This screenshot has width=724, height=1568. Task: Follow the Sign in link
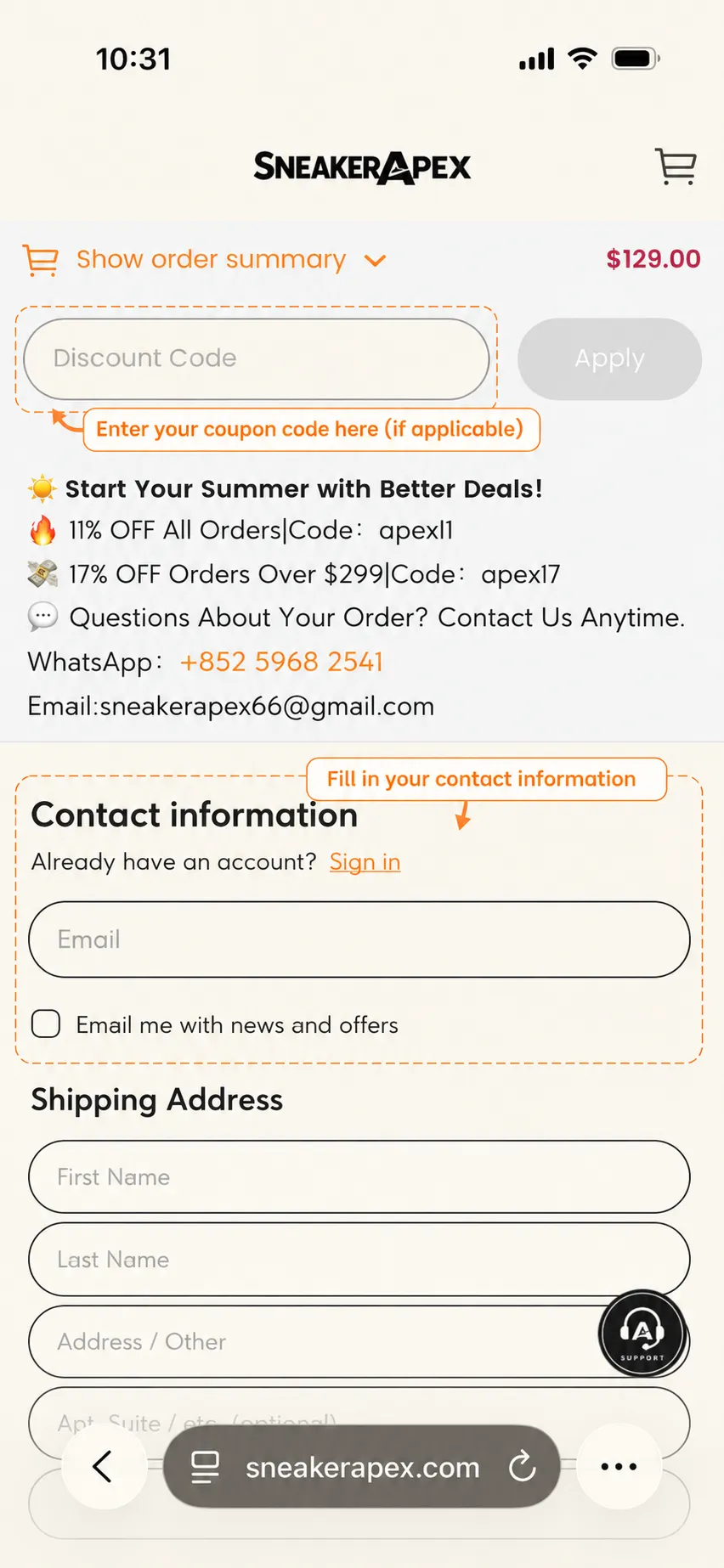[x=365, y=862]
